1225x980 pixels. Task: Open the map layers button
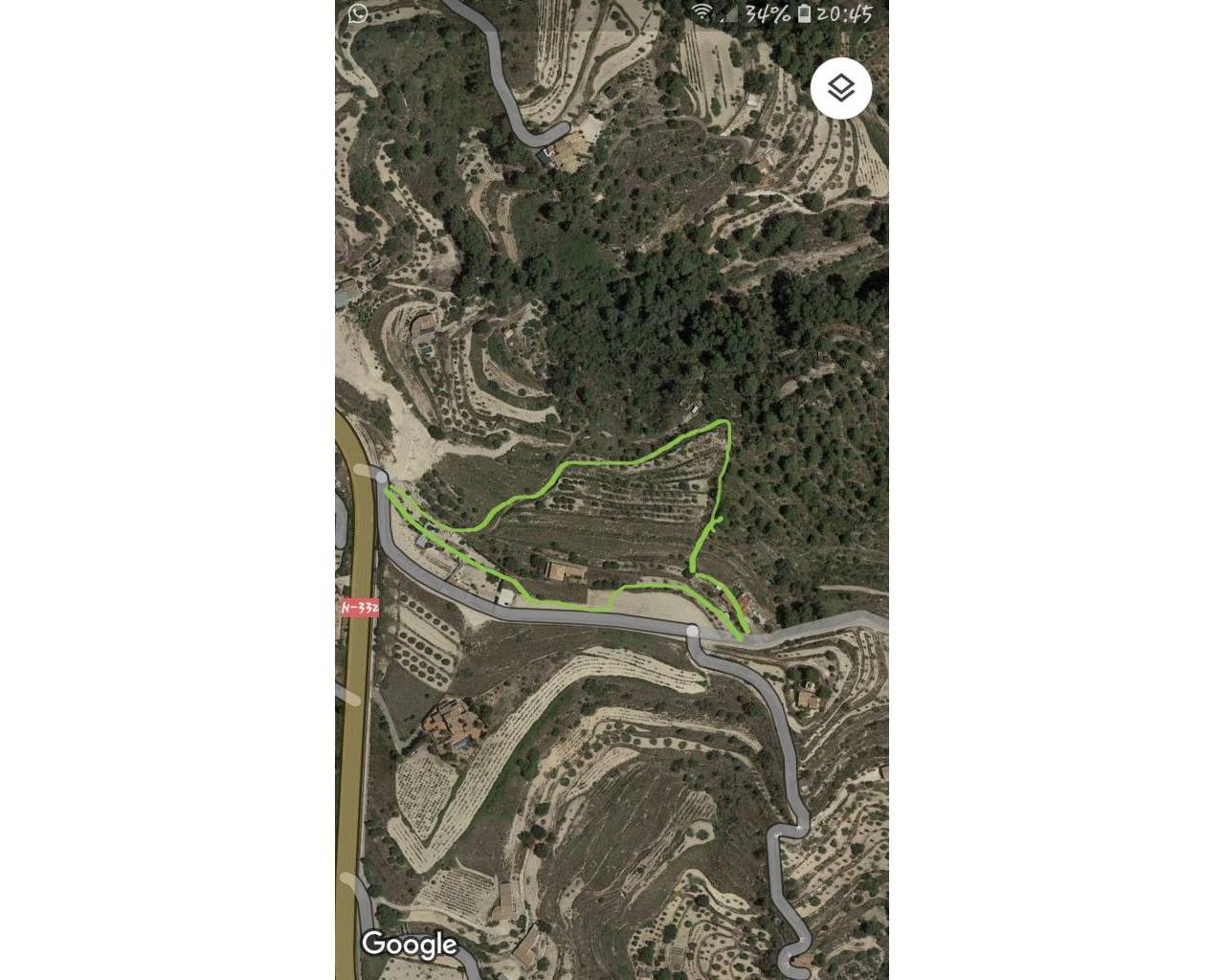840,88
